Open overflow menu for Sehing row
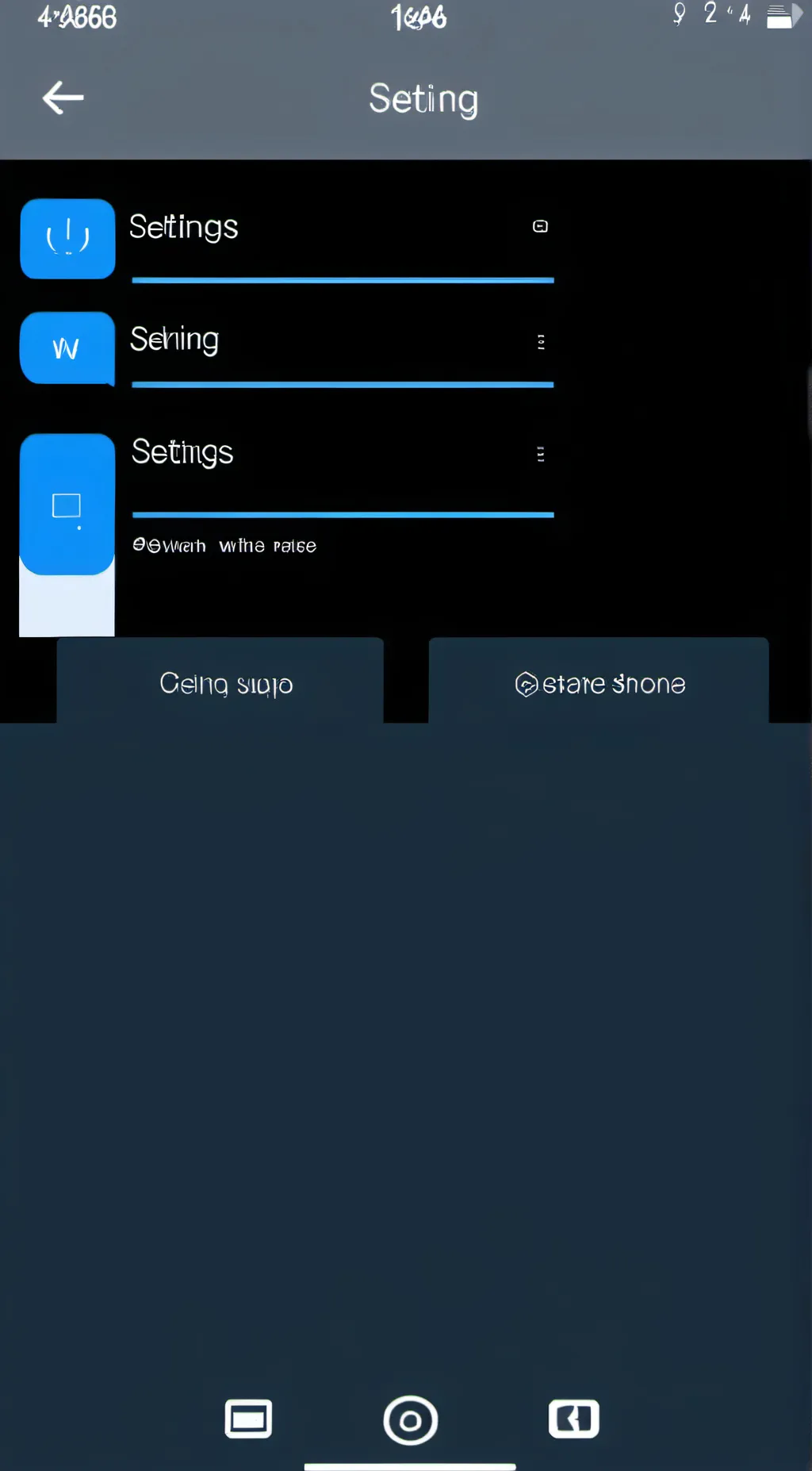The height and width of the screenshot is (1471, 812). click(541, 342)
